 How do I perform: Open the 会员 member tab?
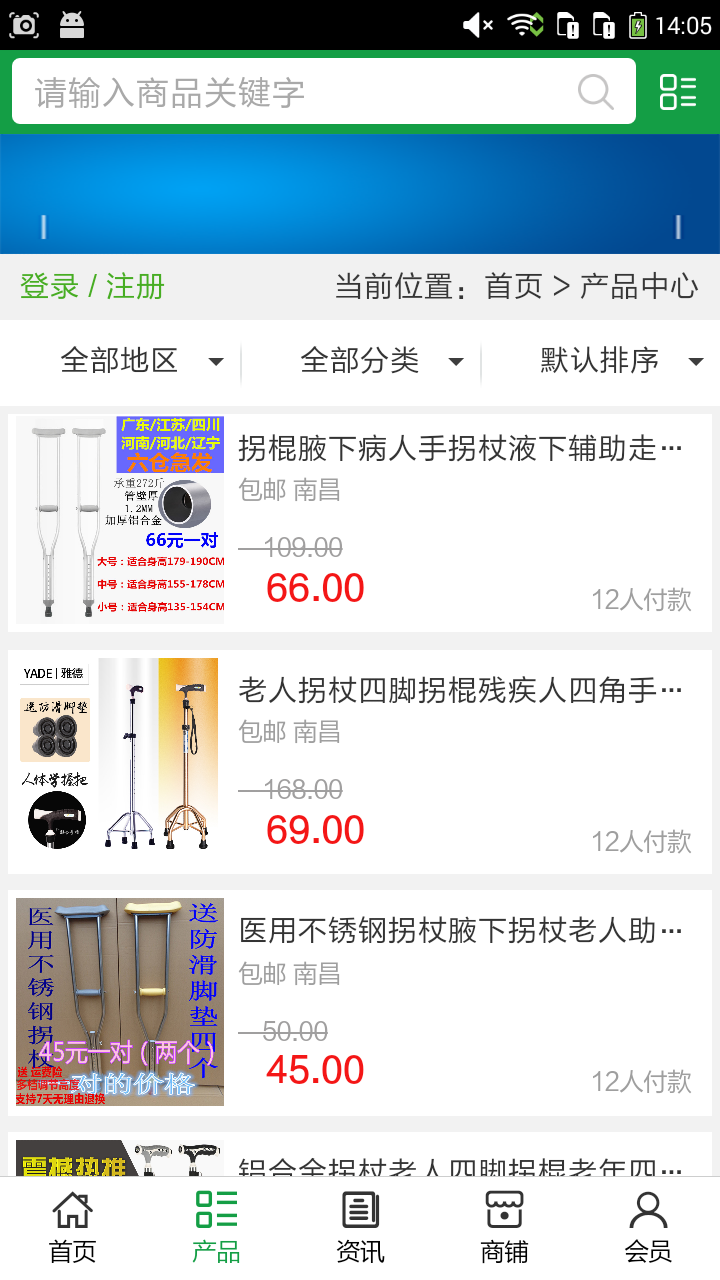(648, 1227)
